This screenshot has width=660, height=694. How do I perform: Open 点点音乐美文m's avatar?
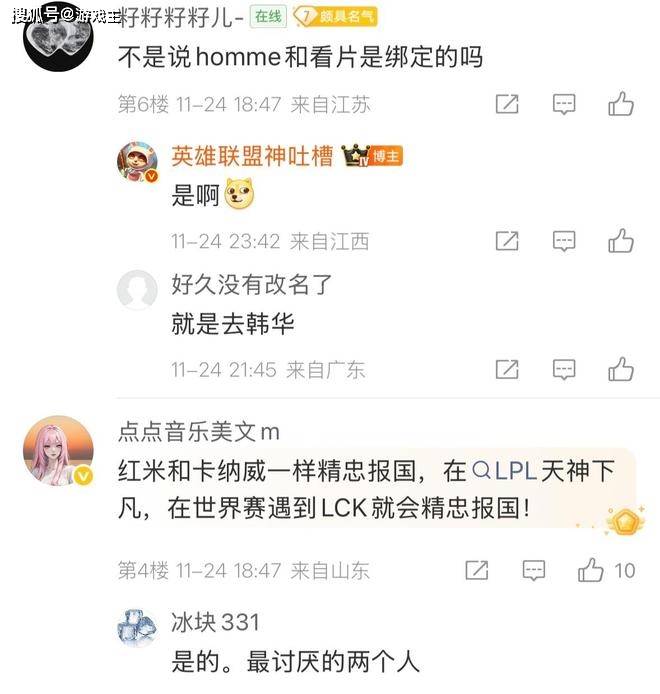pos(58,451)
